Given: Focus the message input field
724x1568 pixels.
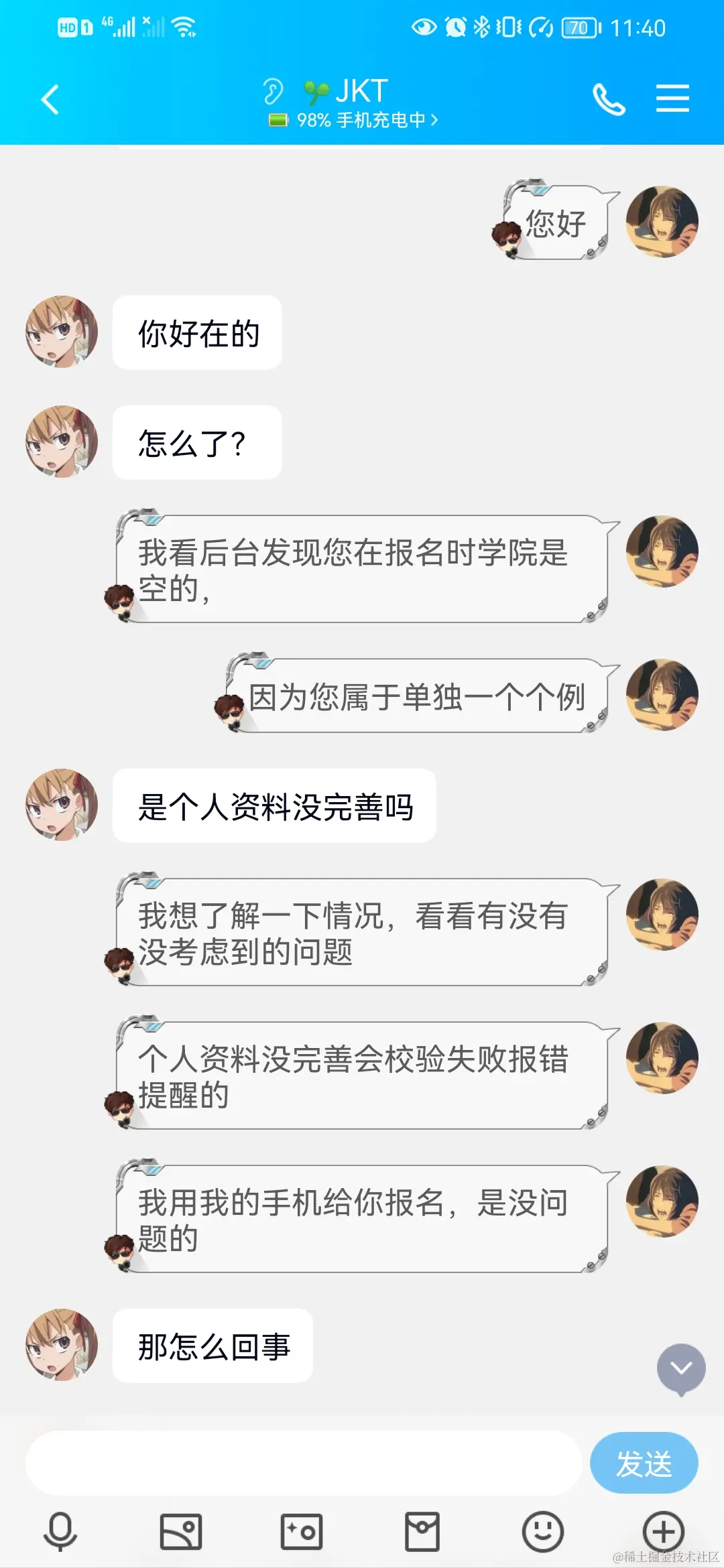Looking at the screenshot, I should click(x=303, y=1463).
